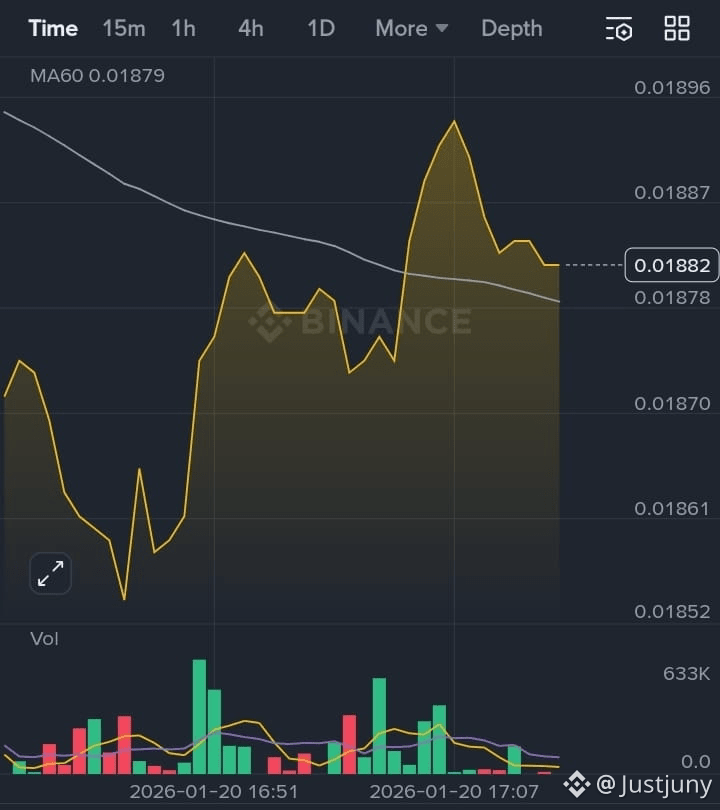Expand the chart to fullscreen
Screen dimensions: 720x810
50,573
